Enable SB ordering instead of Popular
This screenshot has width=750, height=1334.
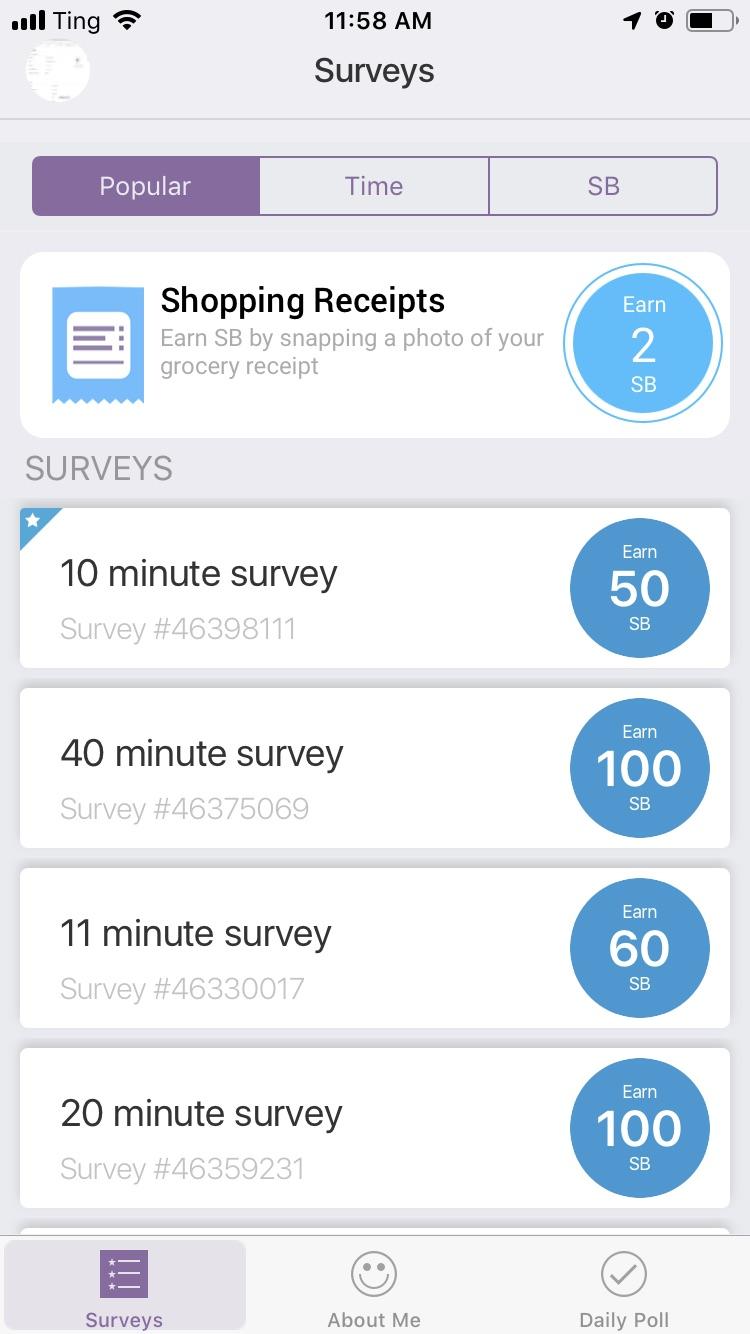(x=603, y=186)
